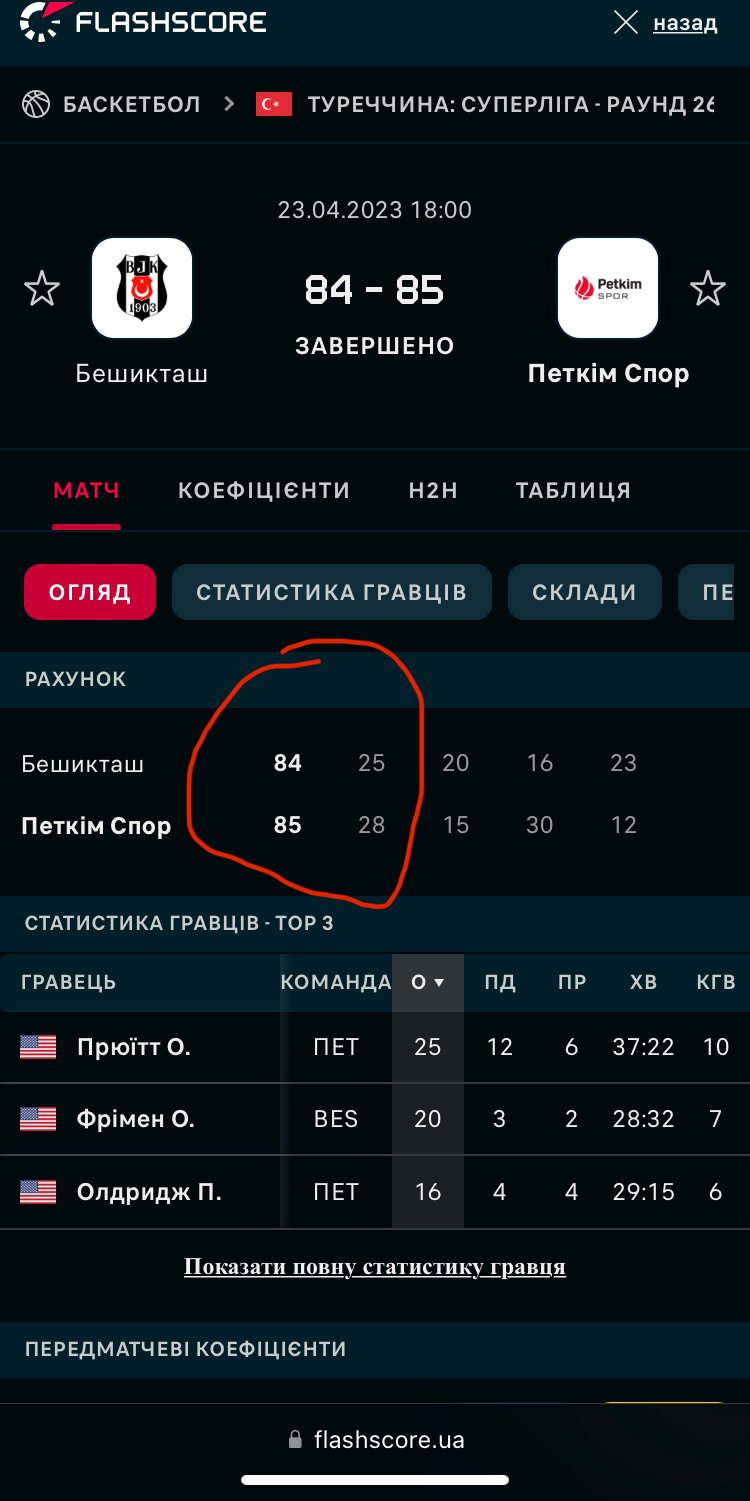Screen dimensions: 750x1501
Task: Open the Бешикташ team page
Action: click(141, 290)
